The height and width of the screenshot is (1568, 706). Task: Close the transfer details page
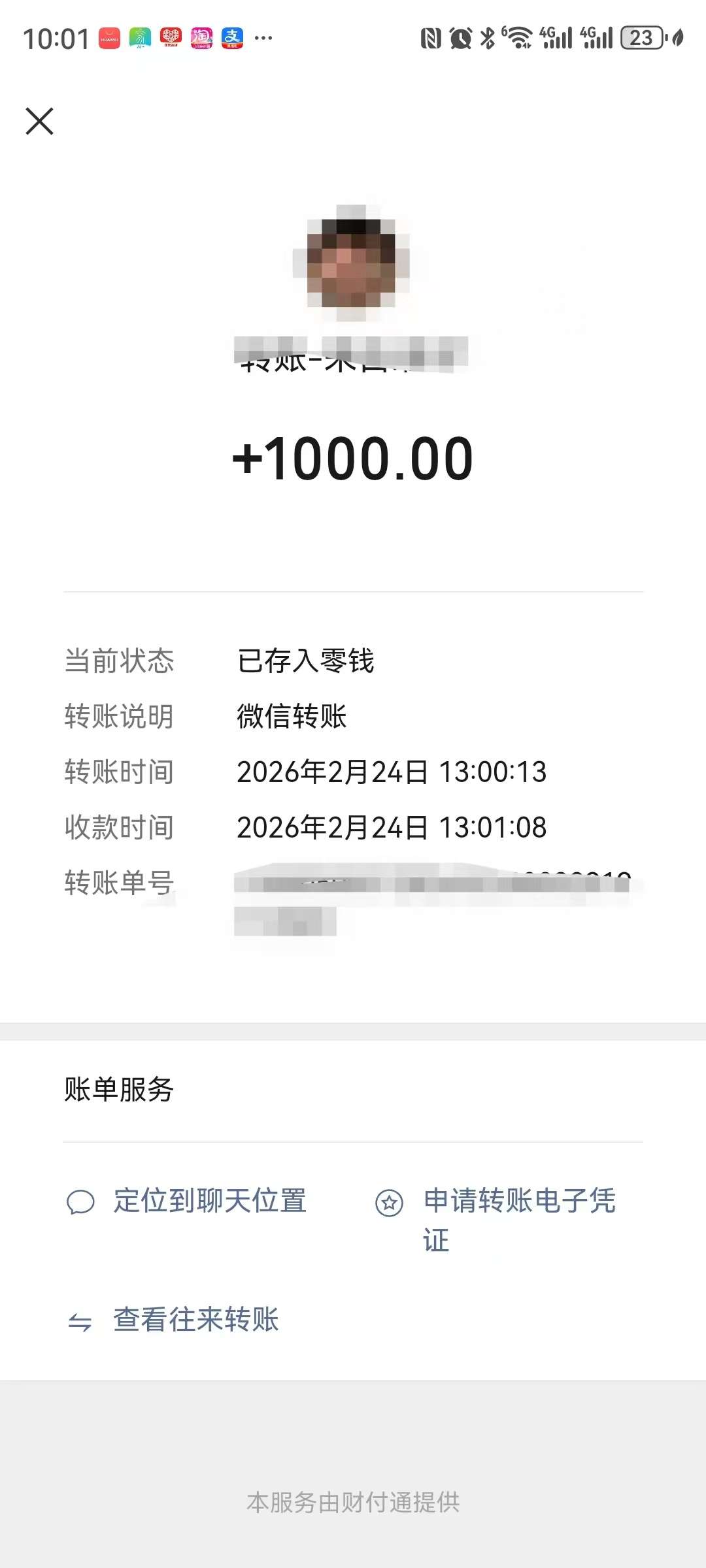pyautogui.click(x=39, y=122)
